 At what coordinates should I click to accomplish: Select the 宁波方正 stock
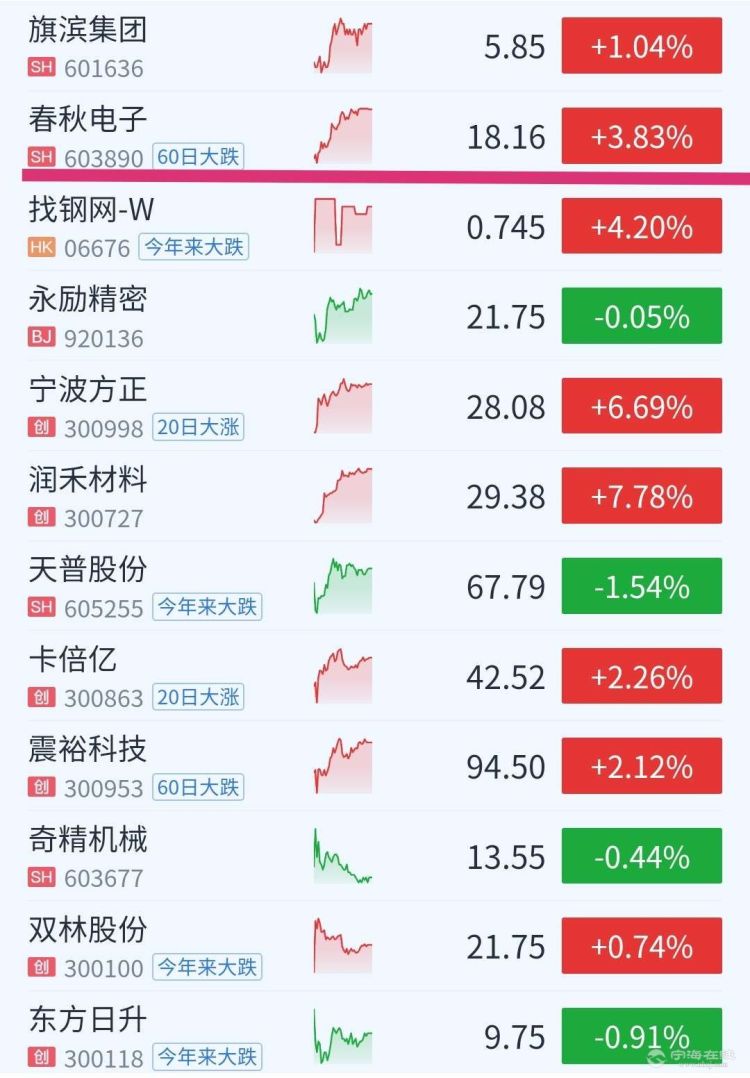pos(375,406)
